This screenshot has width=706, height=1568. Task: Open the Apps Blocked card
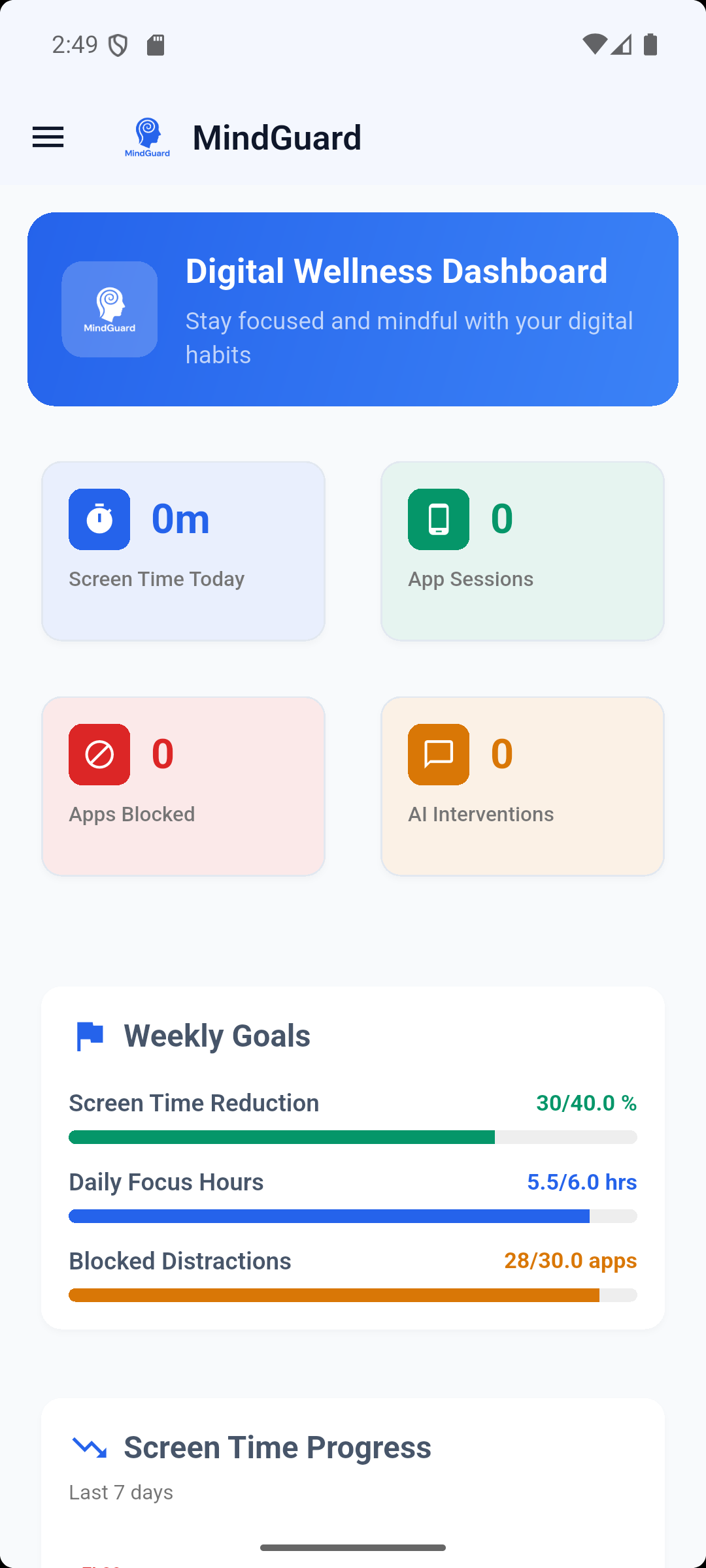[183, 786]
